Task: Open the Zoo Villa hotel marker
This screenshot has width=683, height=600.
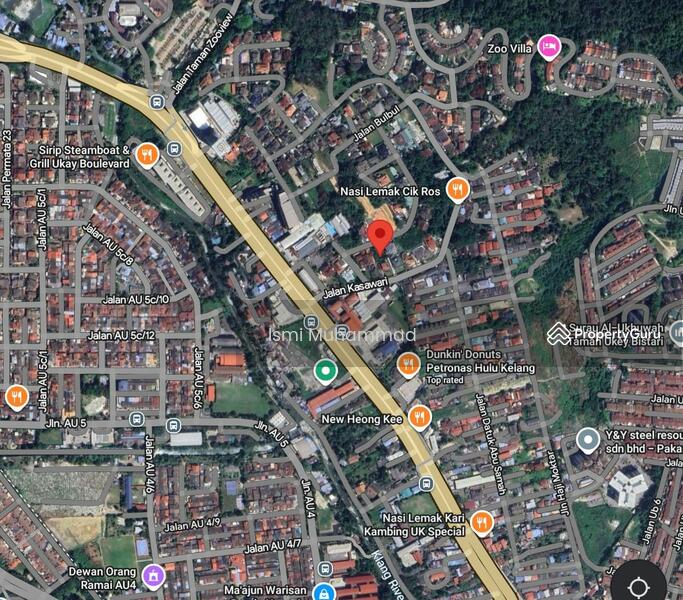Action: coord(549,46)
